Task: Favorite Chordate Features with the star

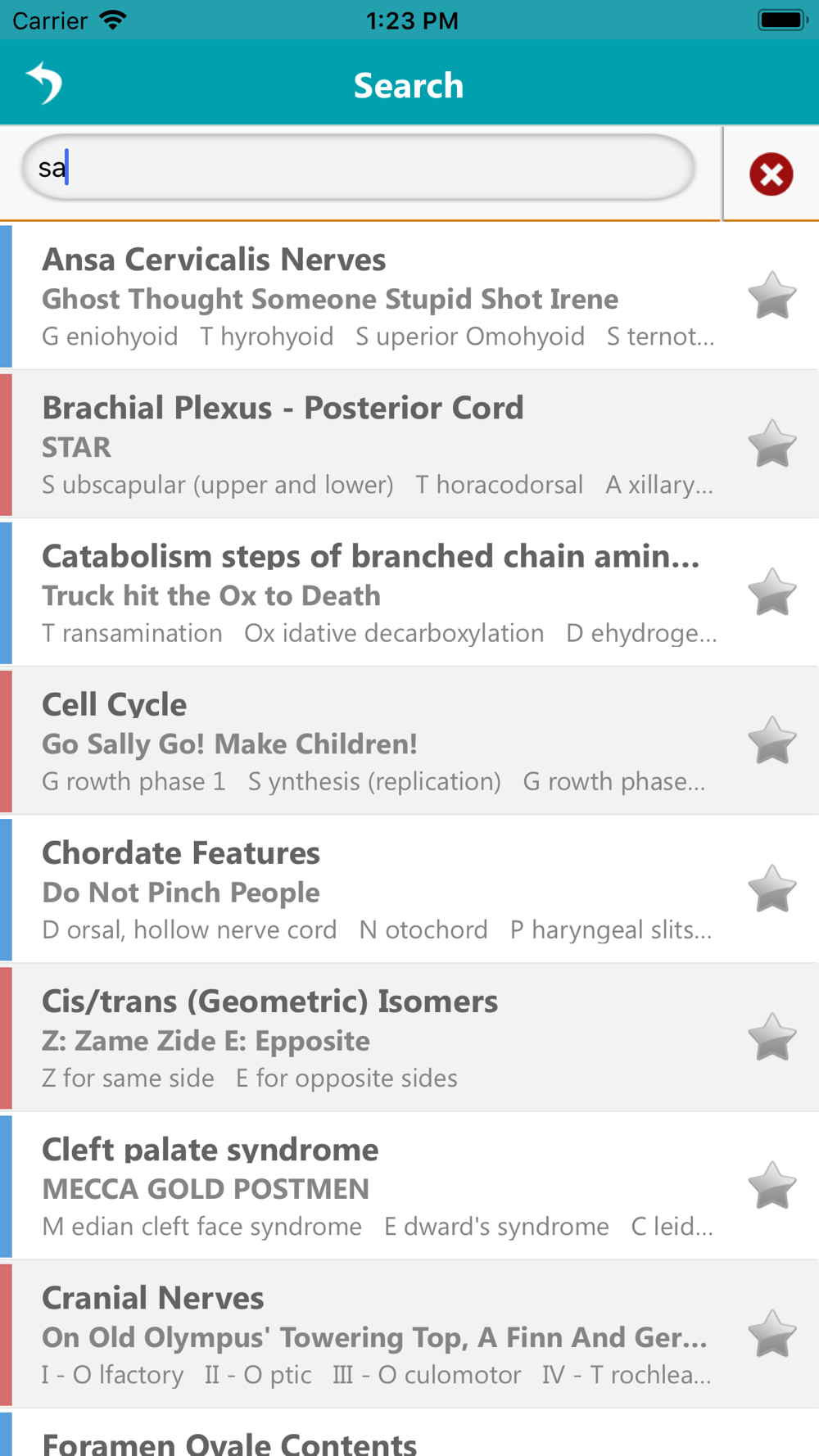Action: [x=771, y=889]
